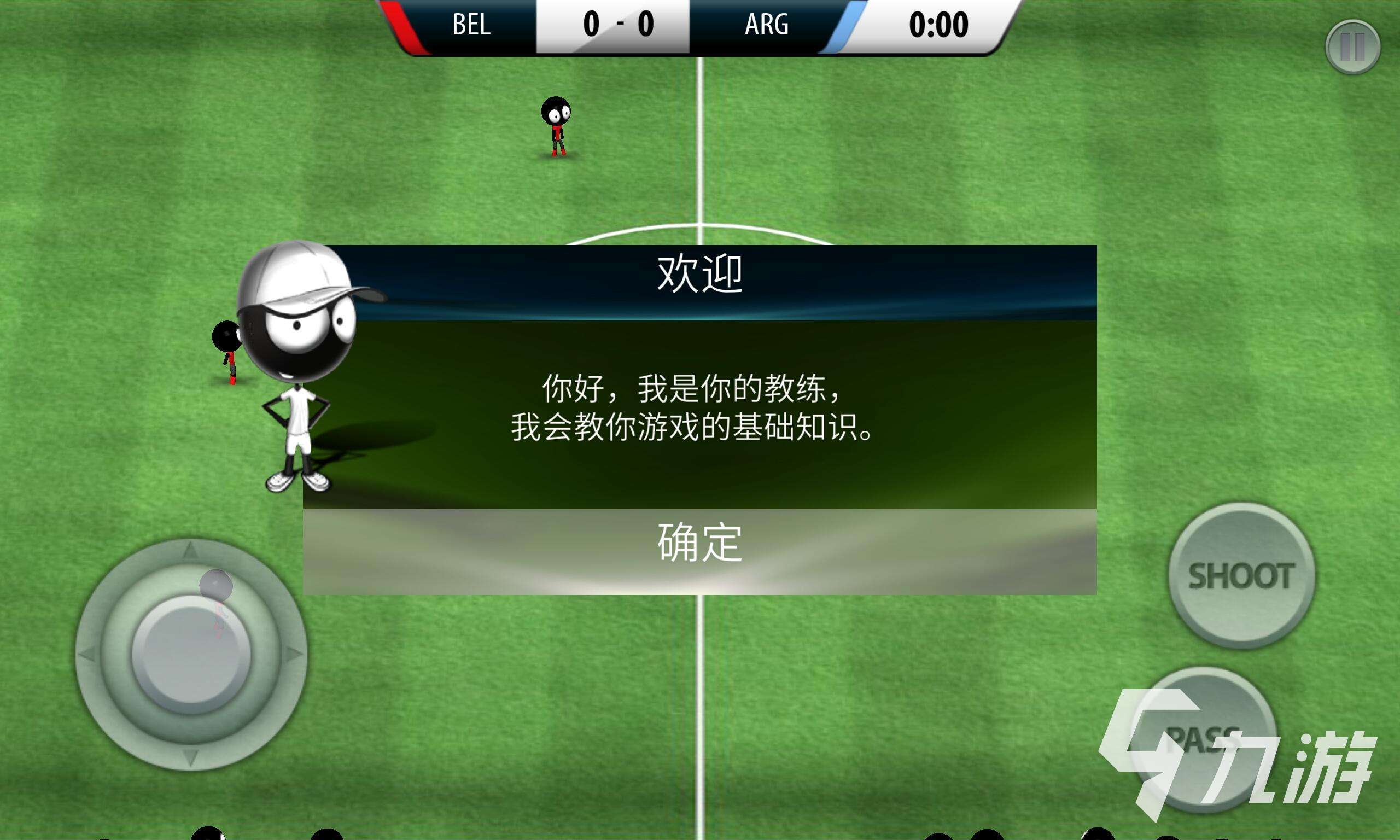The image size is (1400, 840).
Task: Hit the SHOOT button
Action: pyautogui.click(x=1241, y=576)
